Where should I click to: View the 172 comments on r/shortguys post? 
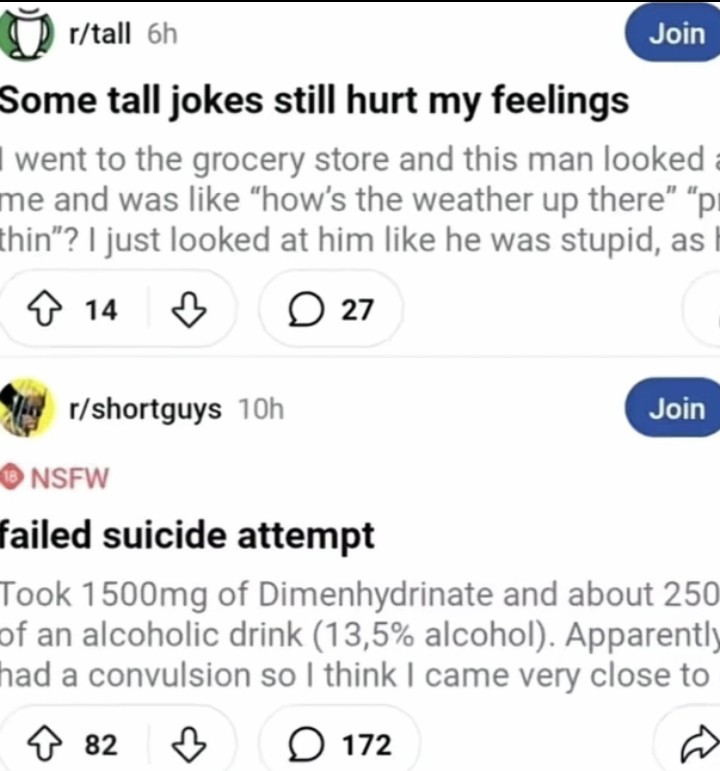click(x=340, y=745)
